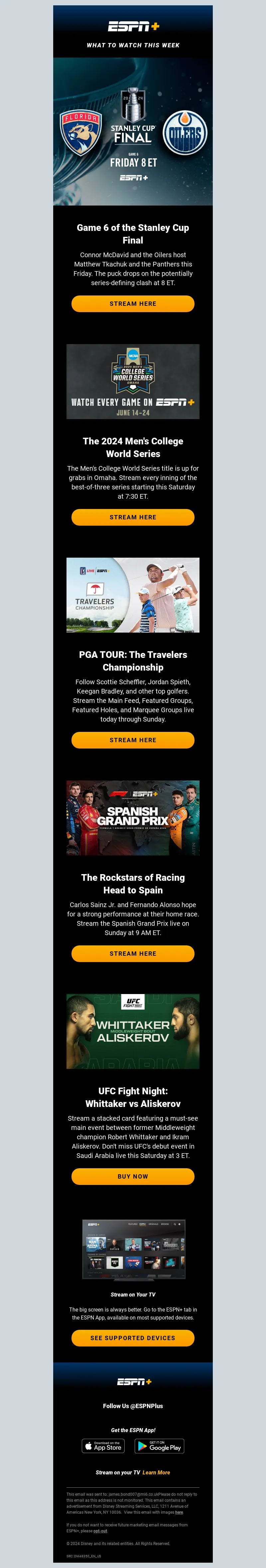This screenshot has height=1568, width=266.
Task: See supported devices for ESPN+
Action: tap(132, 1338)
